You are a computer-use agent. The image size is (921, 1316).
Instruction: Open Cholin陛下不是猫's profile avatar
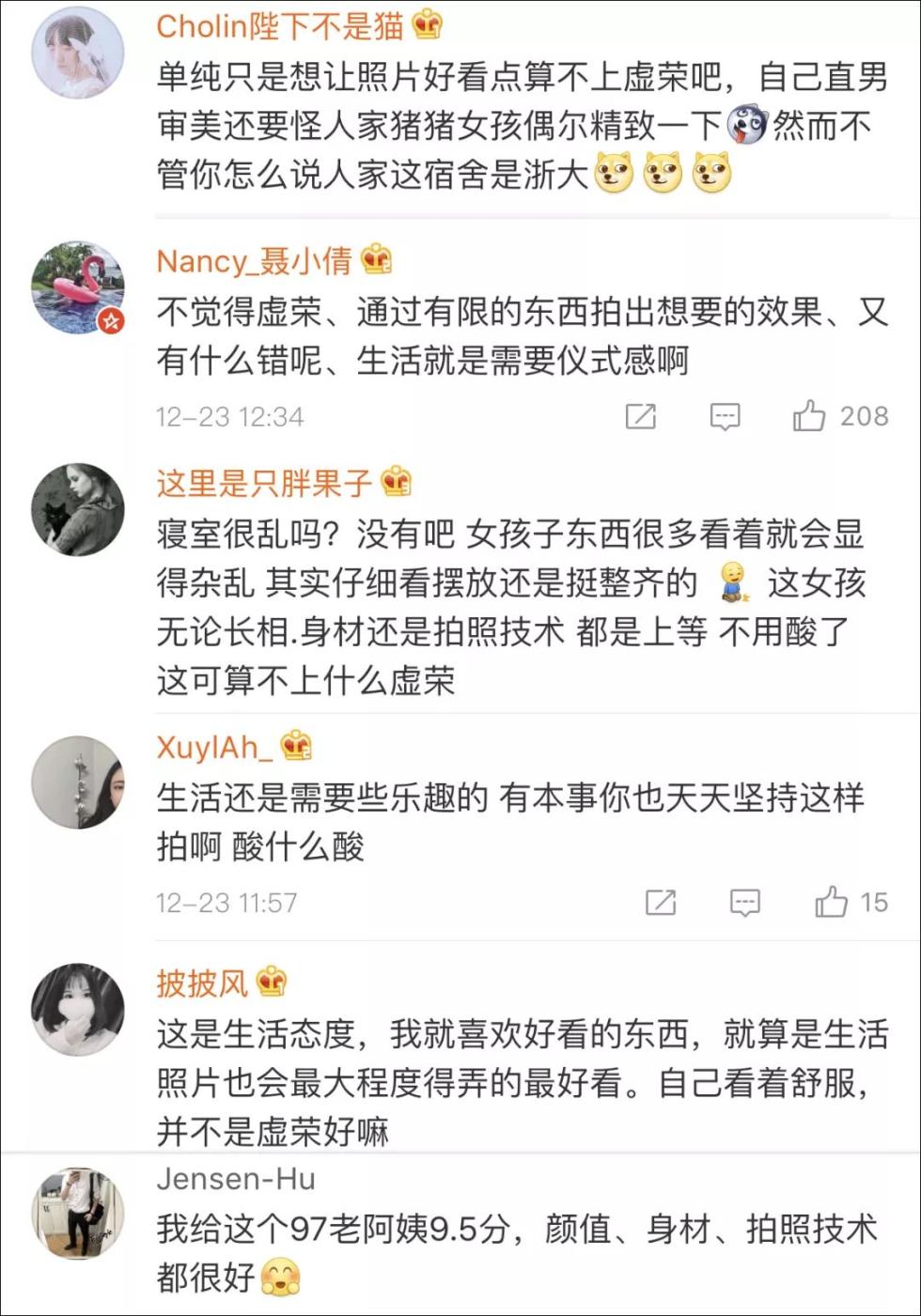pos(78,52)
